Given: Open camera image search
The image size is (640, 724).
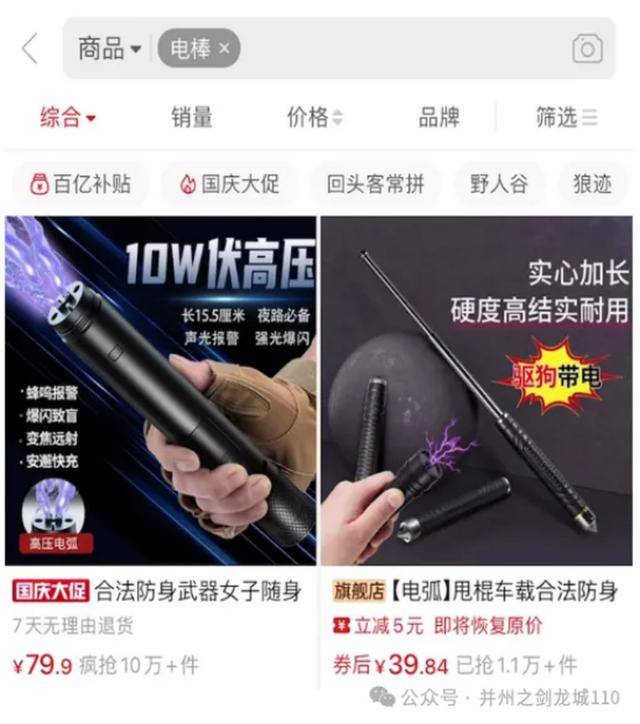Looking at the screenshot, I should tap(587, 48).
